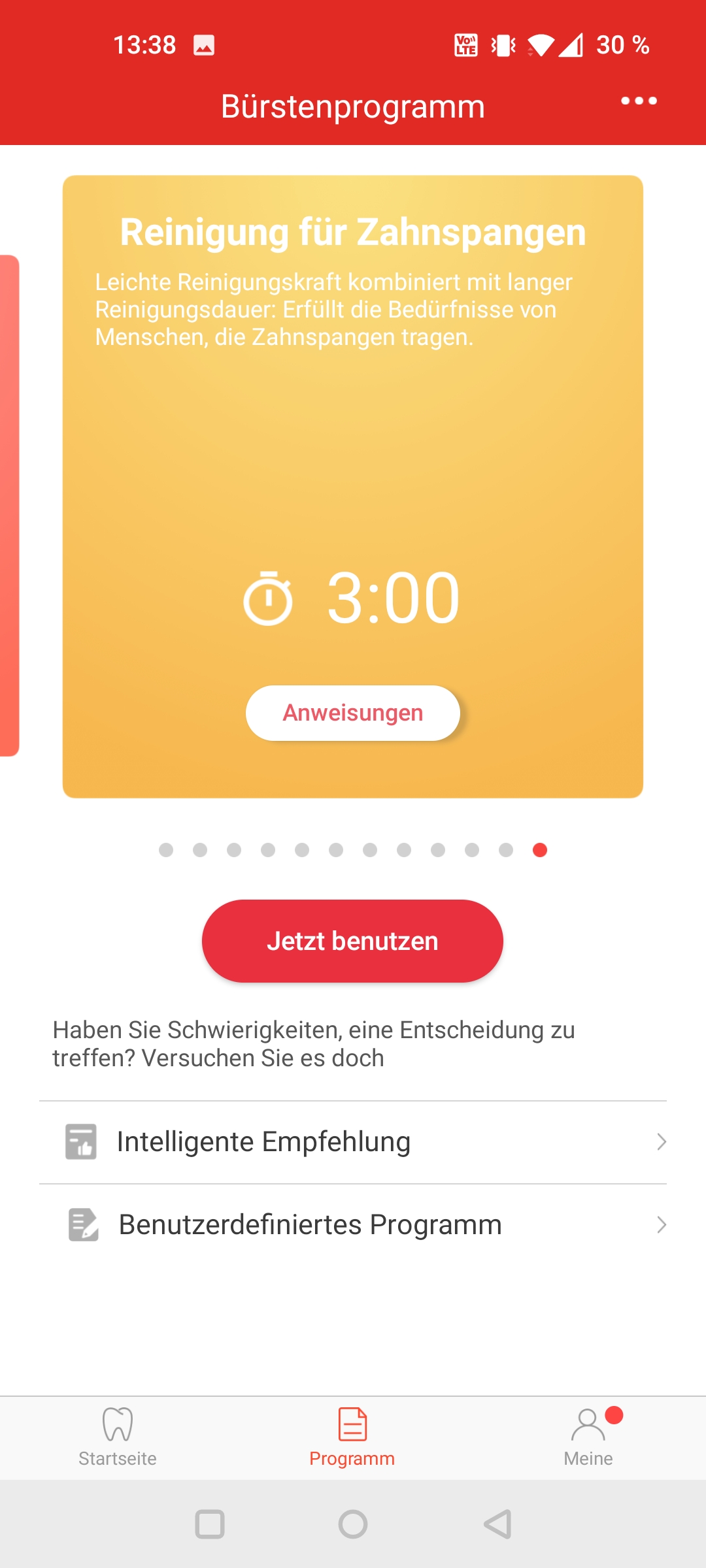The width and height of the screenshot is (706, 1568).
Task: Jump to the first page indicator dot
Action: [166, 850]
